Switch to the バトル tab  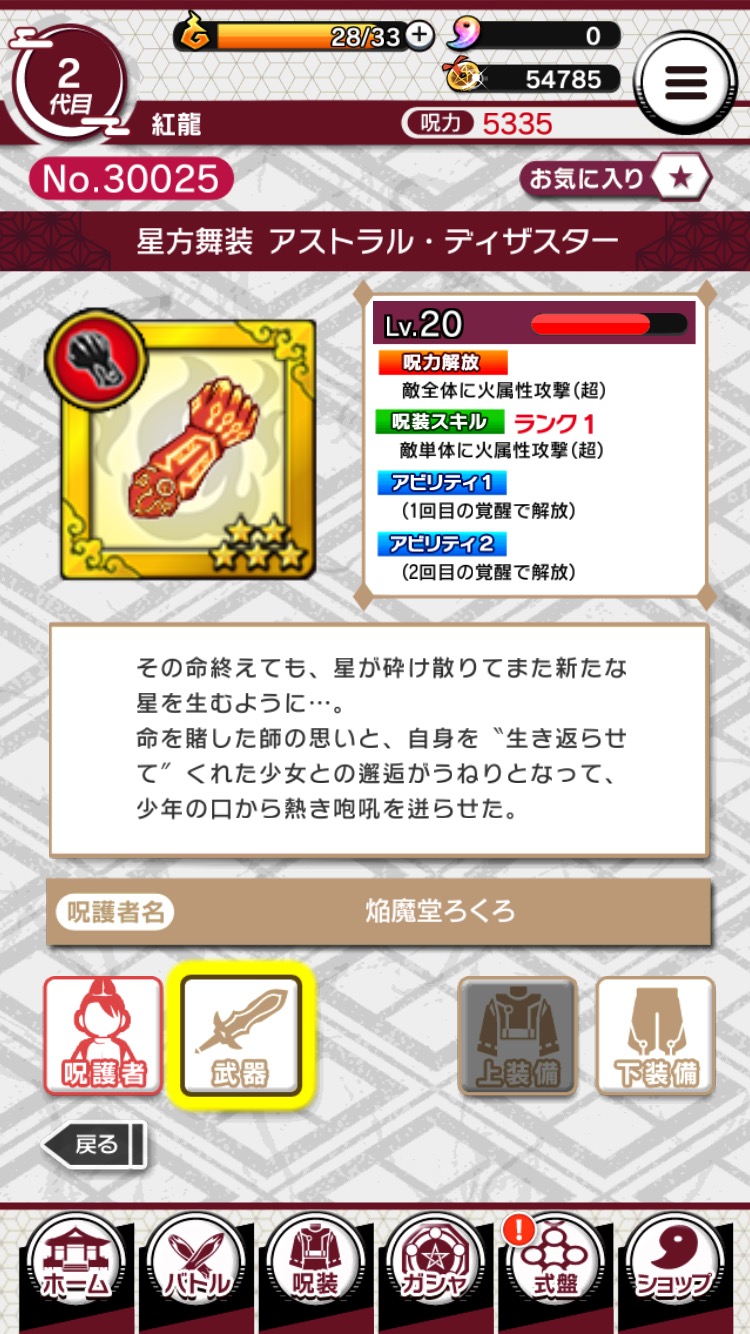pyautogui.click(x=195, y=1268)
